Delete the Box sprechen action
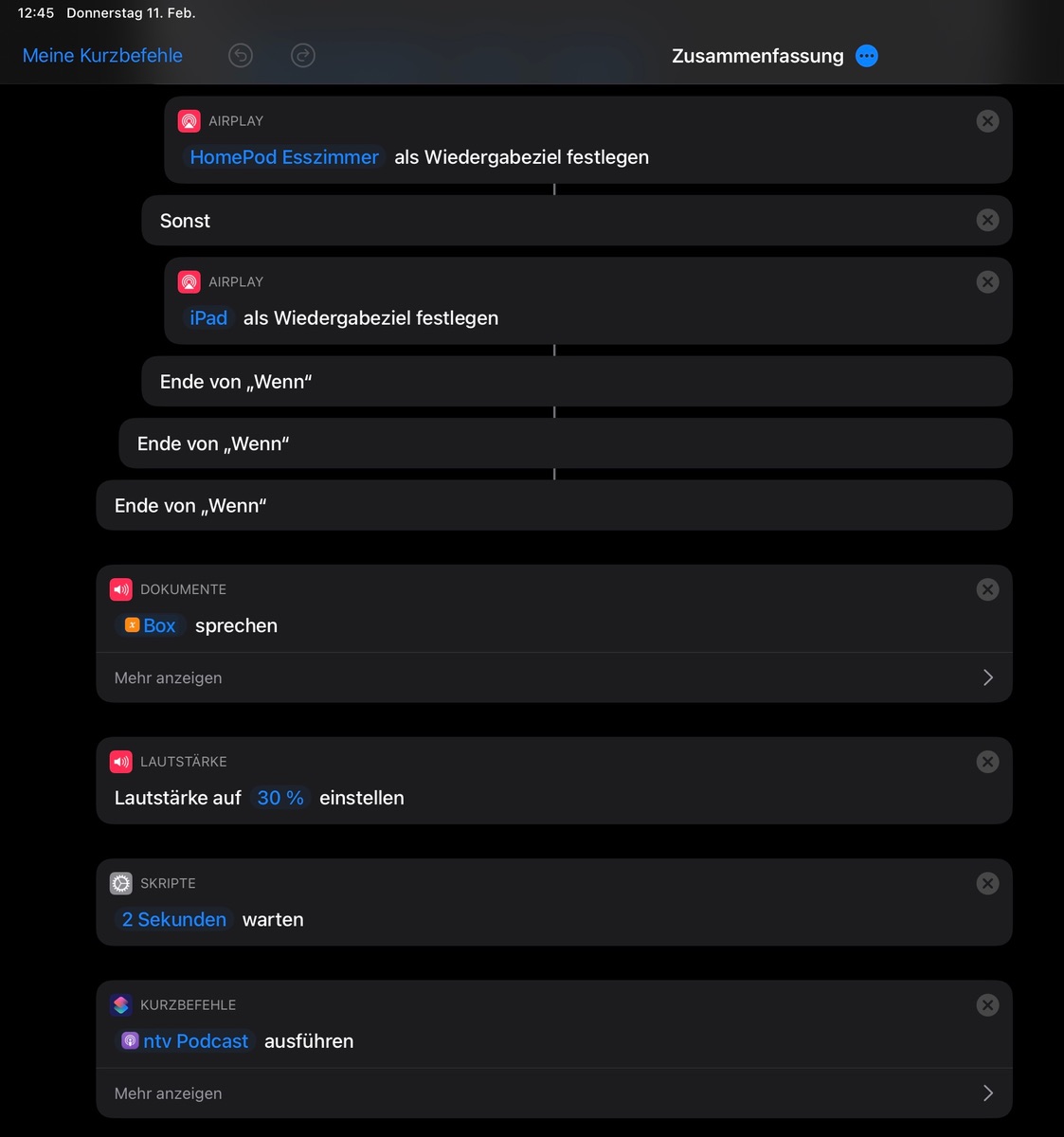This screenshot has height=1137, width=1064. click(x=987, y=589)
